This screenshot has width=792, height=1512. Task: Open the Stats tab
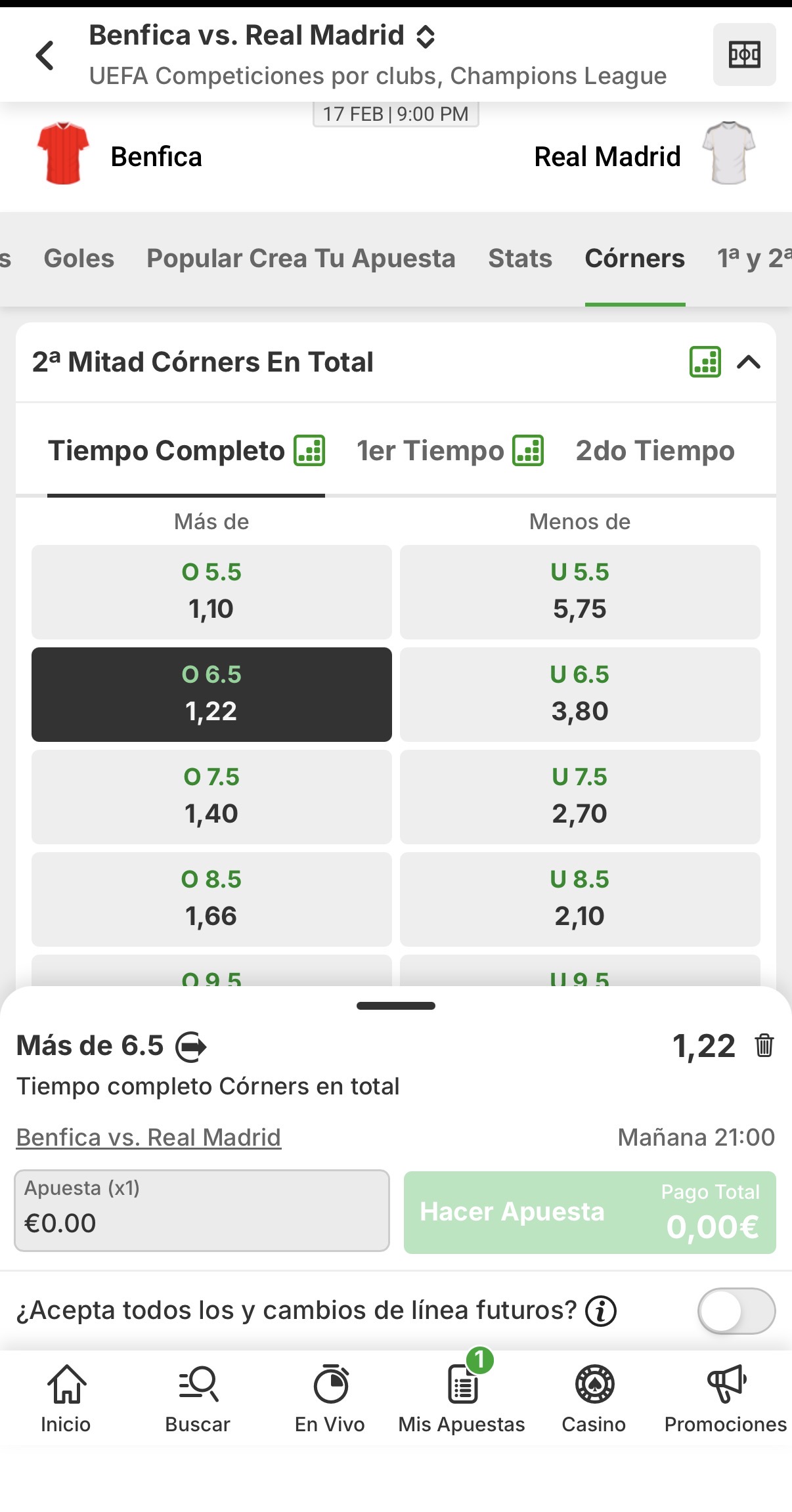(x=519, y=259)
